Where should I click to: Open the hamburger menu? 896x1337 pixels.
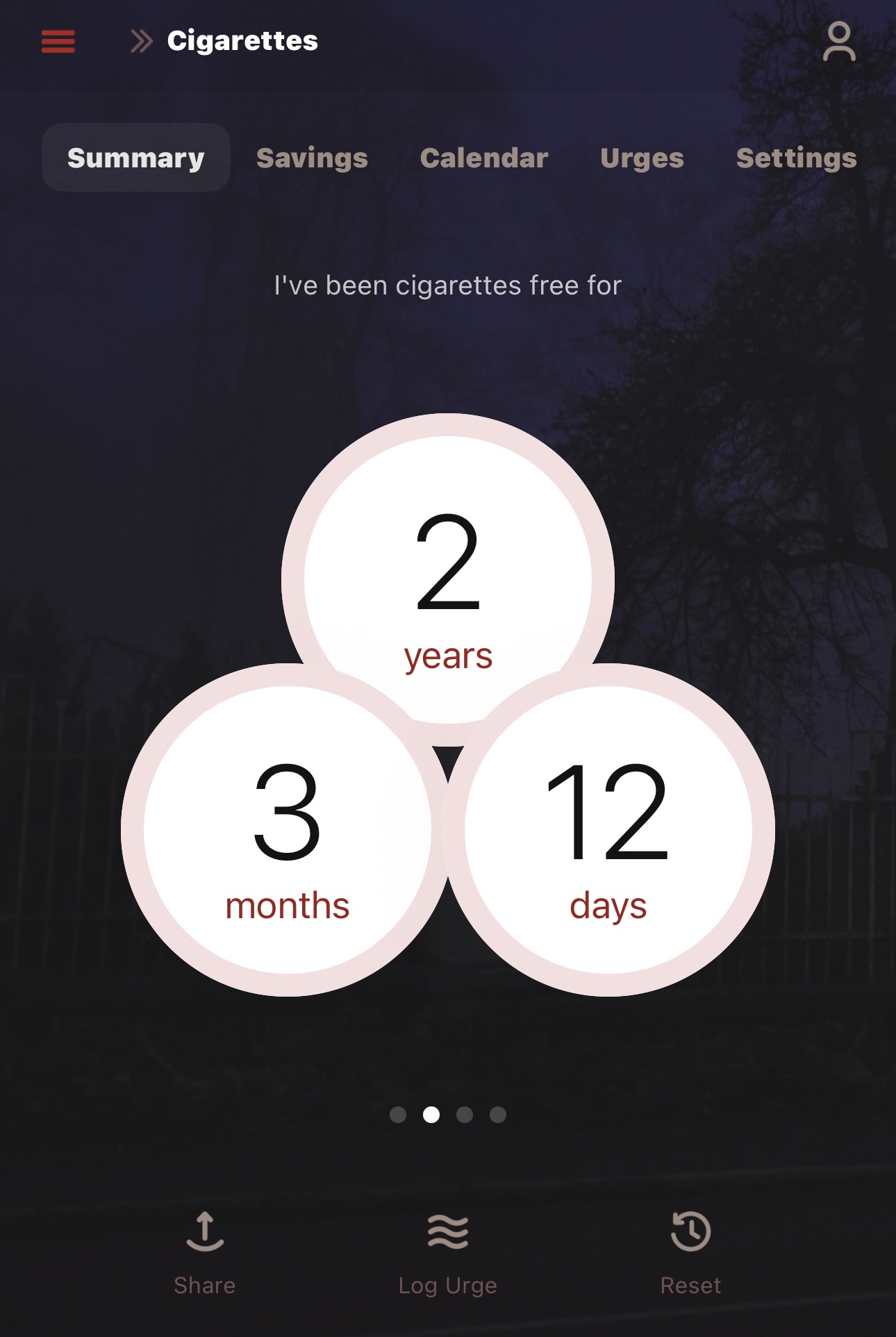pos(58,42)
